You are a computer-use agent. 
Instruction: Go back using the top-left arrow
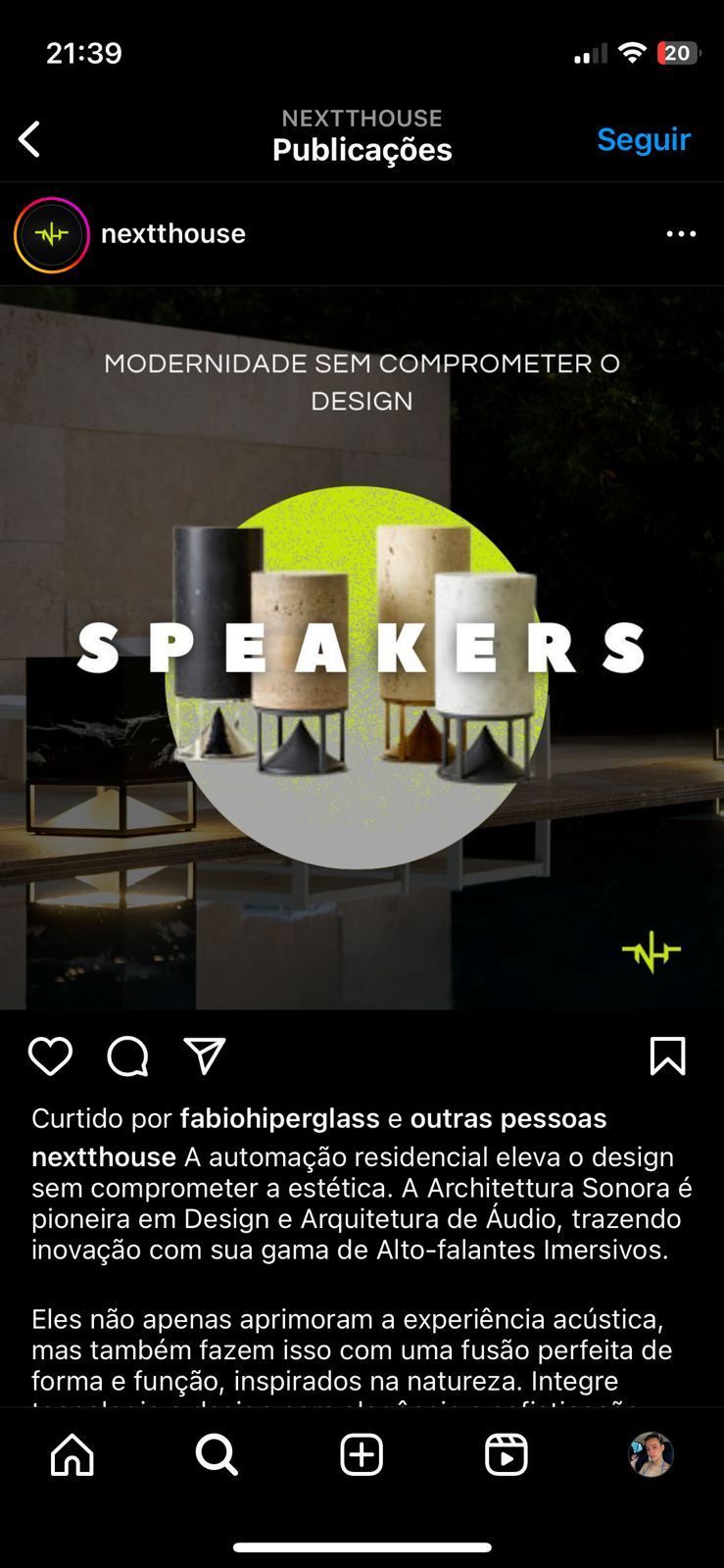point(30,139)
